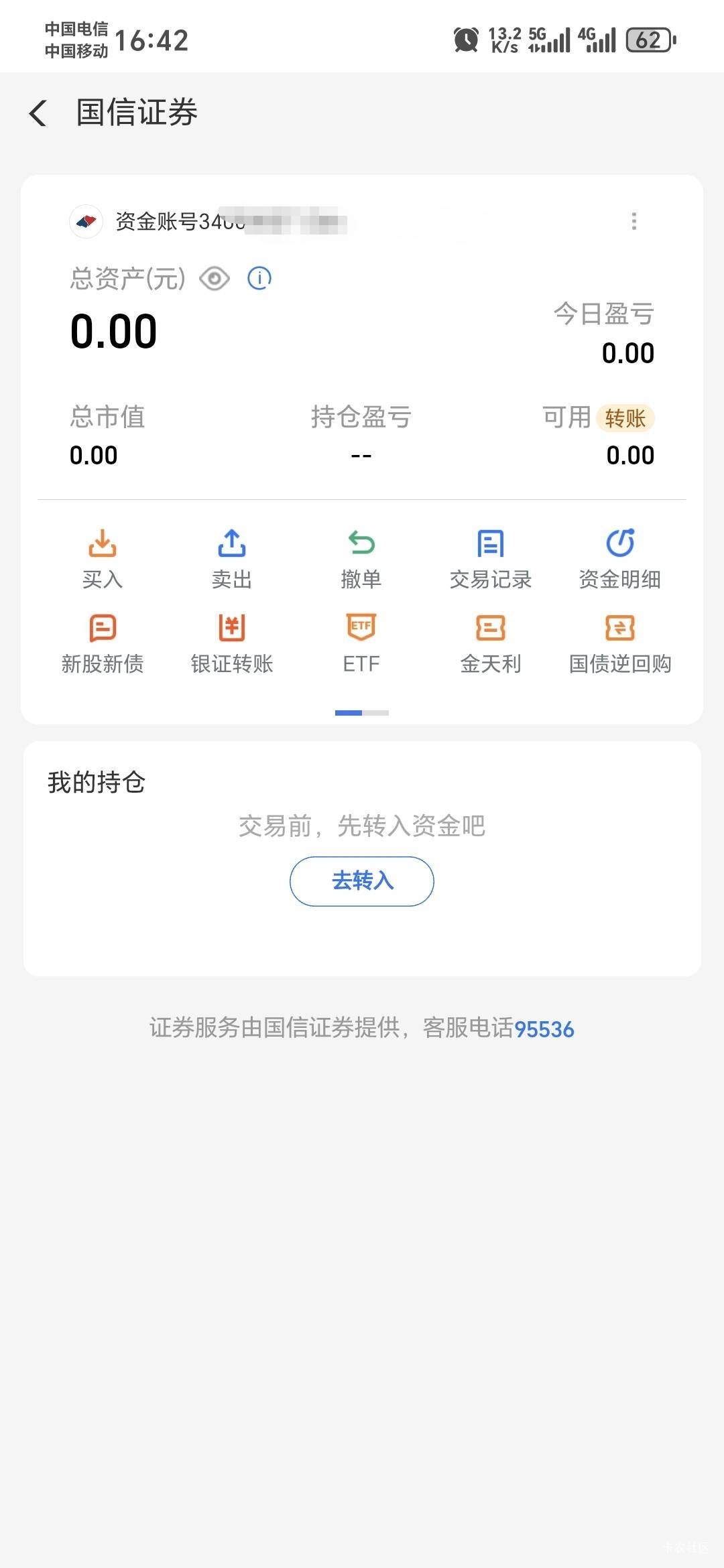Tap the 去转入 button
The height and width of the screenshot is (1568, 724).
(x=362, y=881)
